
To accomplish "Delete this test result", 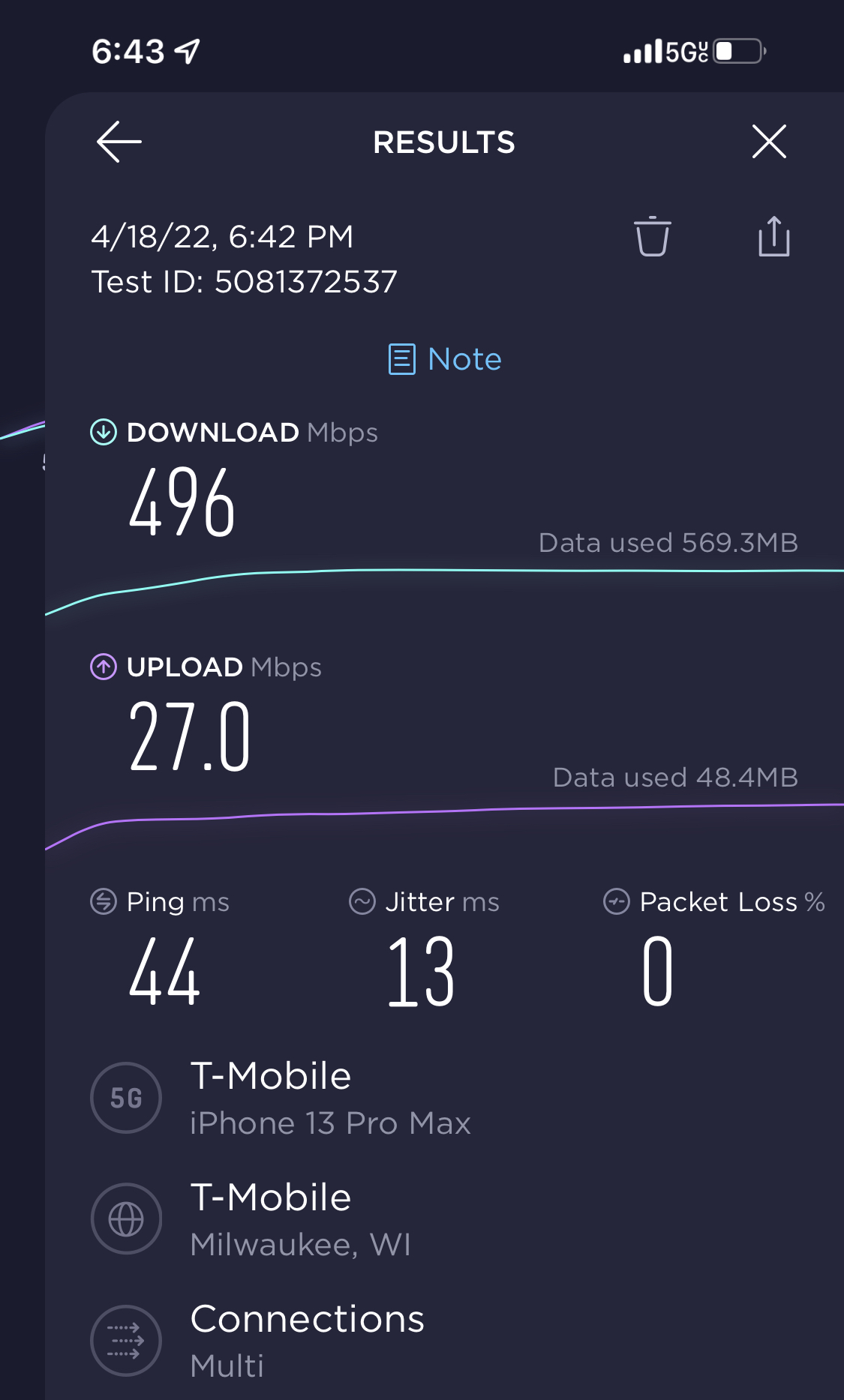I will coord(652,237).
